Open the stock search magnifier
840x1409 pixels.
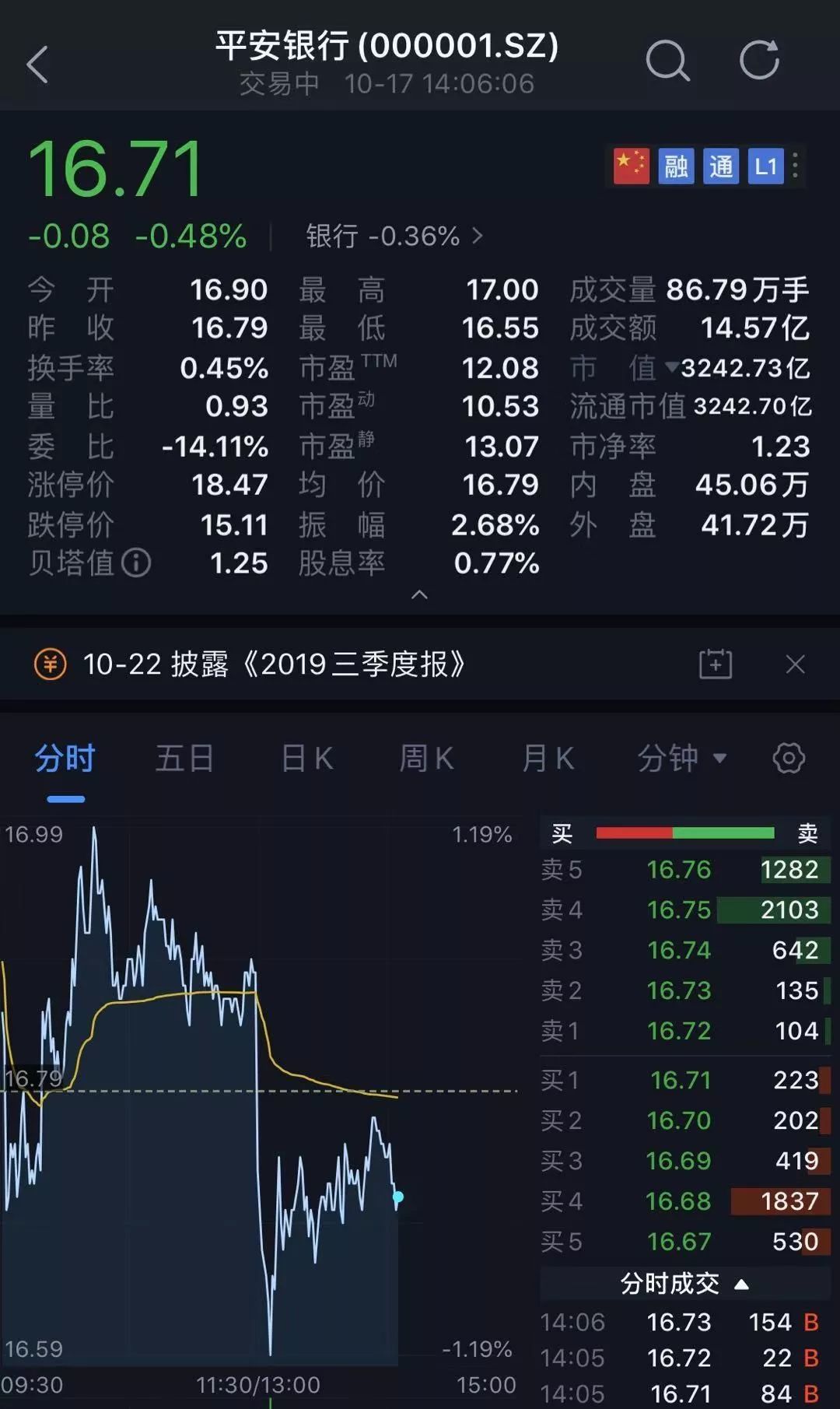667,61
